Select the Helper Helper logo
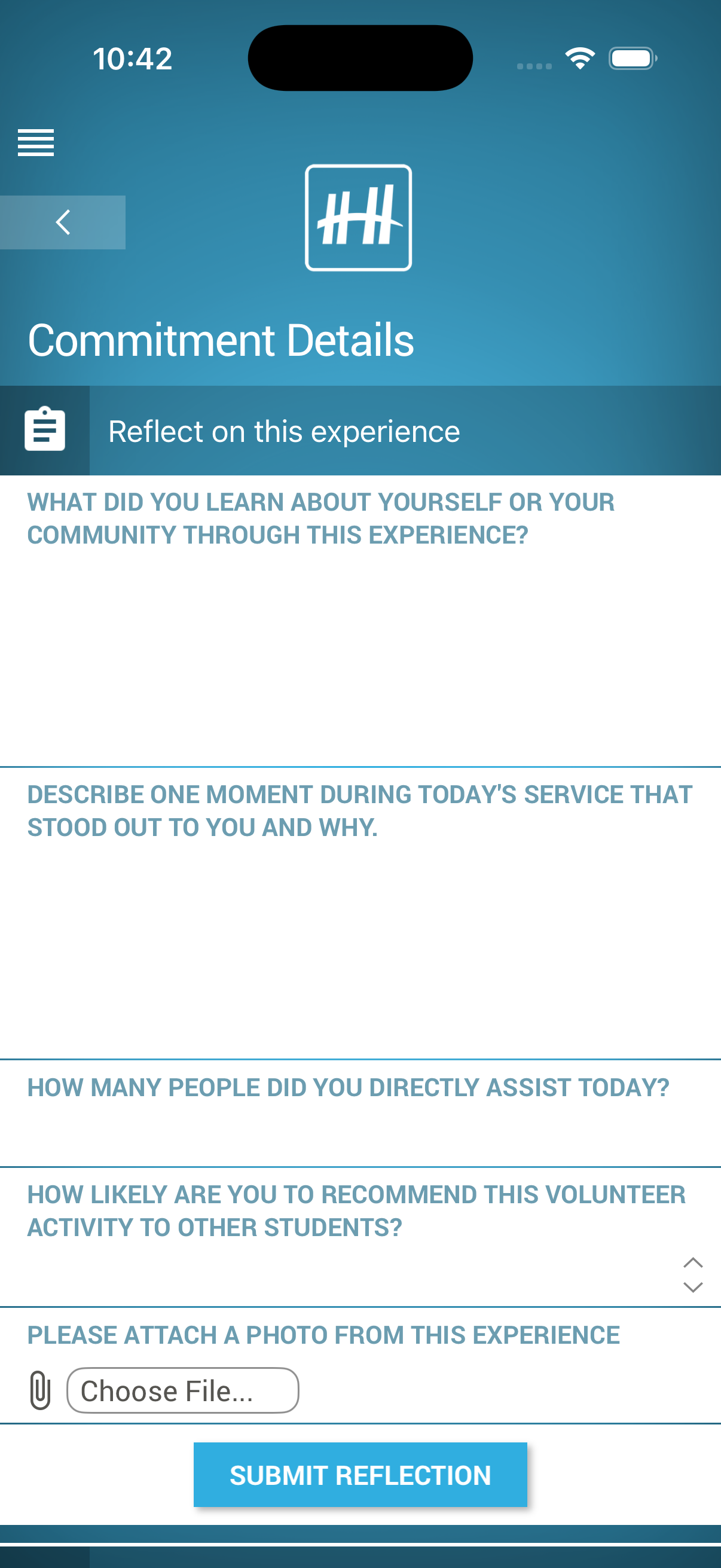The image size is (721, 1568). pyautogui.click(x=359, y=216)
